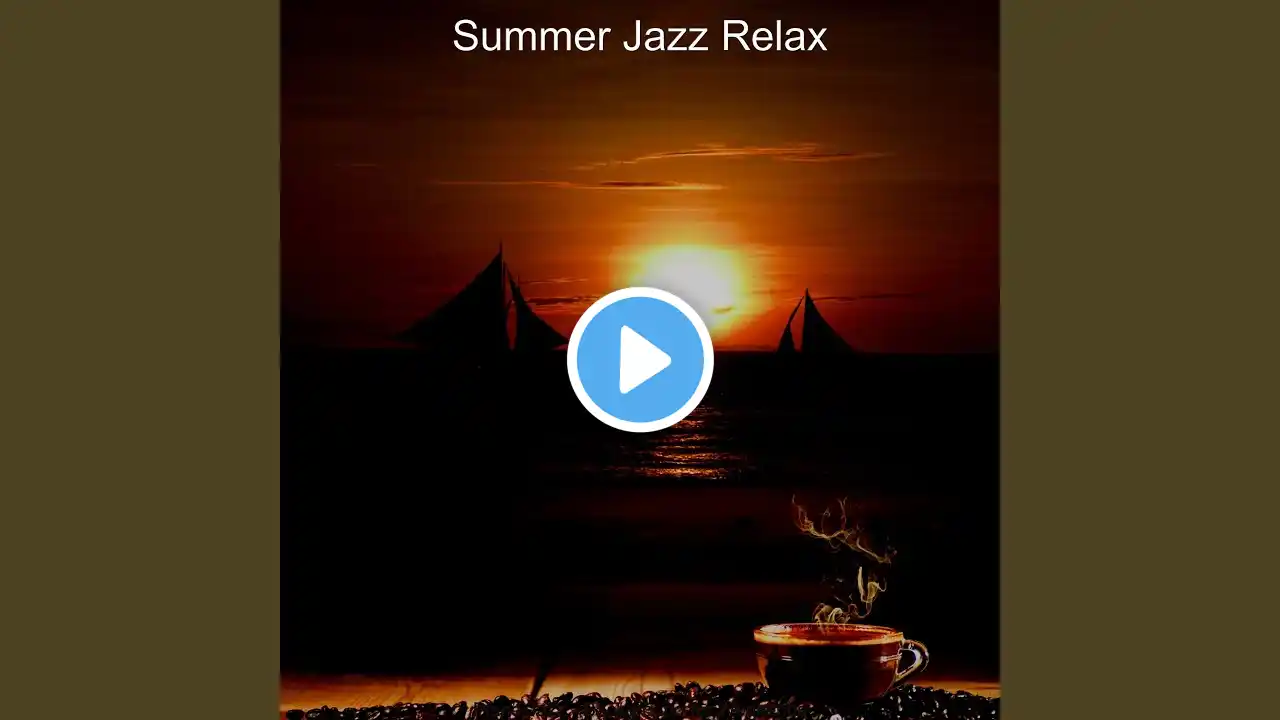Play the Summer Jazz Relax video
This screenshot has height=720, width=1280.
640,360
